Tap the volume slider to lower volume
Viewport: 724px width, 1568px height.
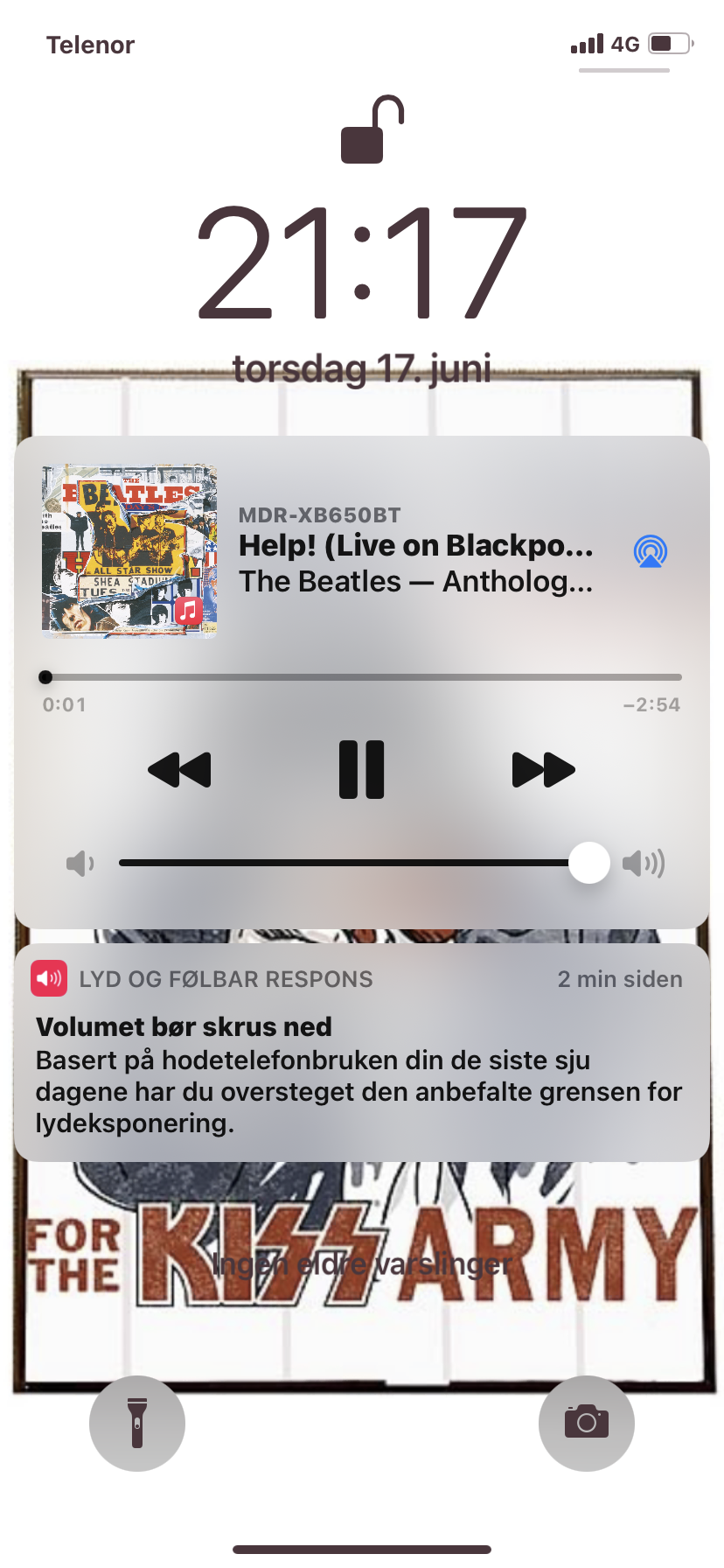click(262, 864)
